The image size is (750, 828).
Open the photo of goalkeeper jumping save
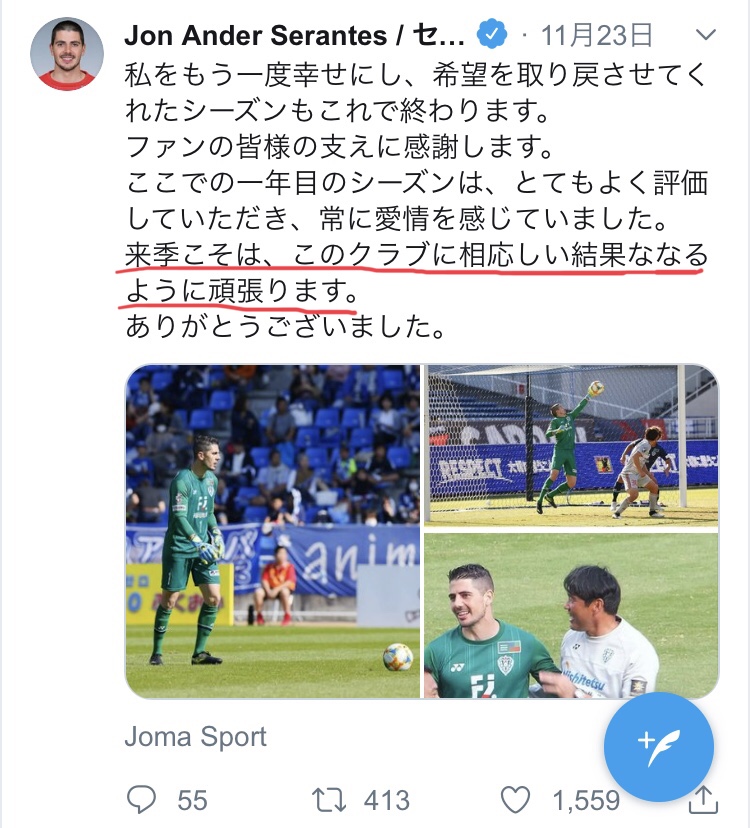pos(571,446)
